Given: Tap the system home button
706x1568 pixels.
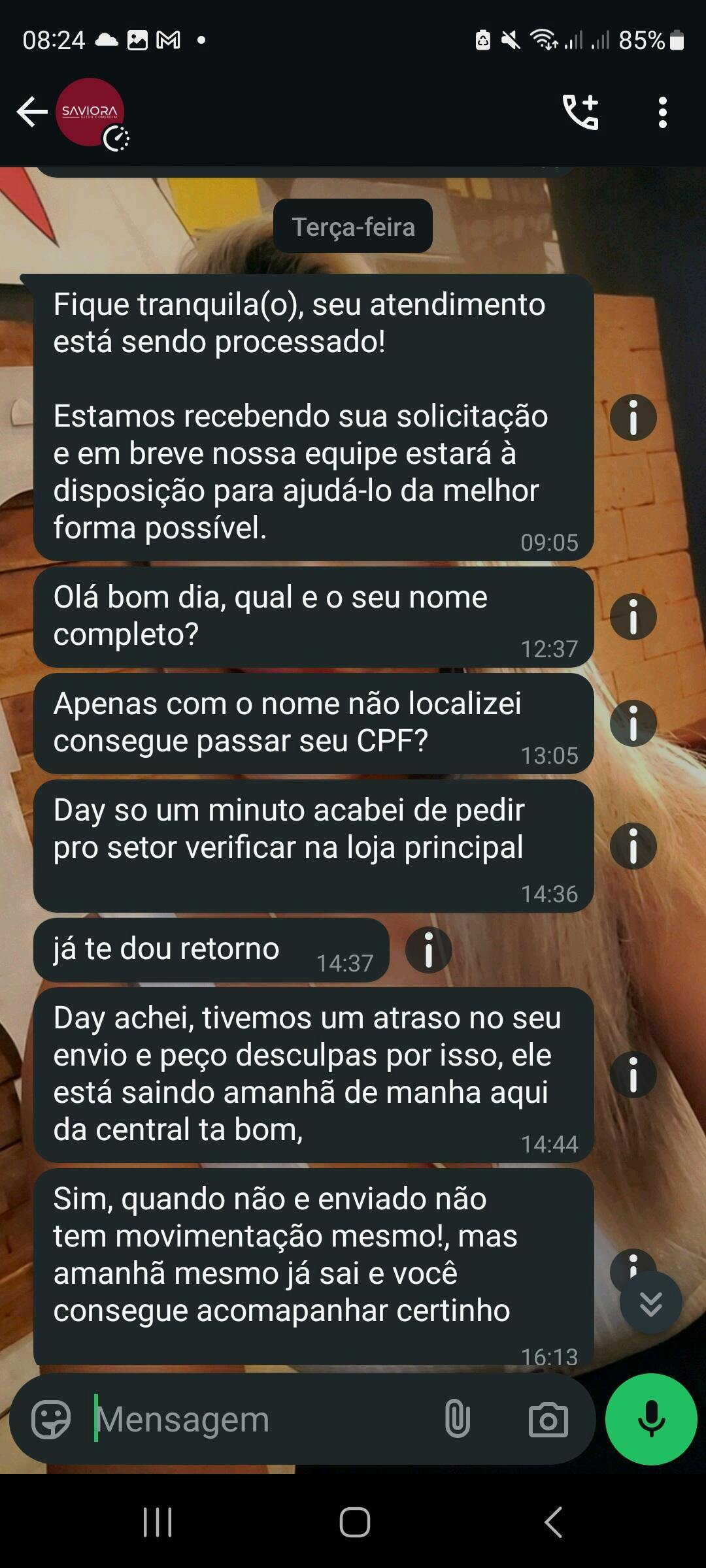Looking at the screenshot, I should click(354, 1522).
